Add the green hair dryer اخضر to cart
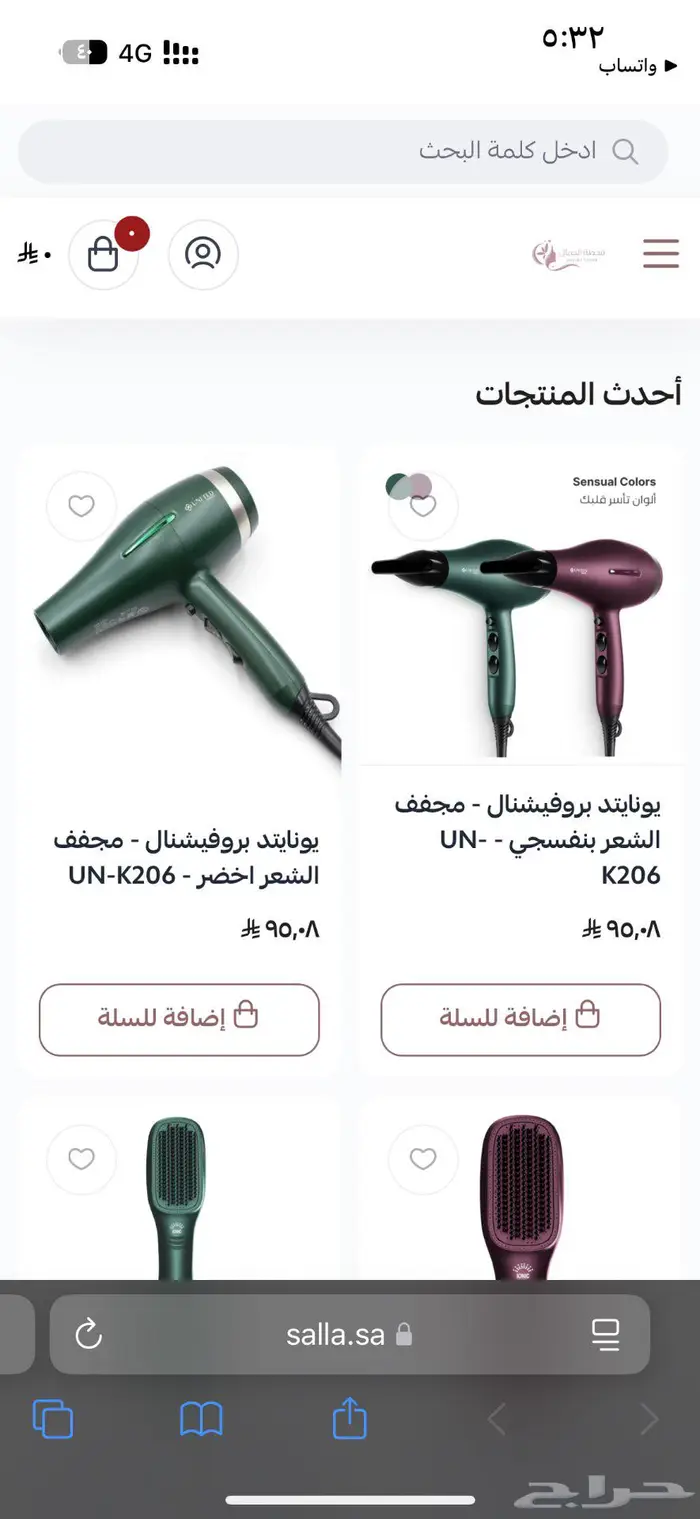This screenshot has height=1519, width=700. coord(179,1019)
